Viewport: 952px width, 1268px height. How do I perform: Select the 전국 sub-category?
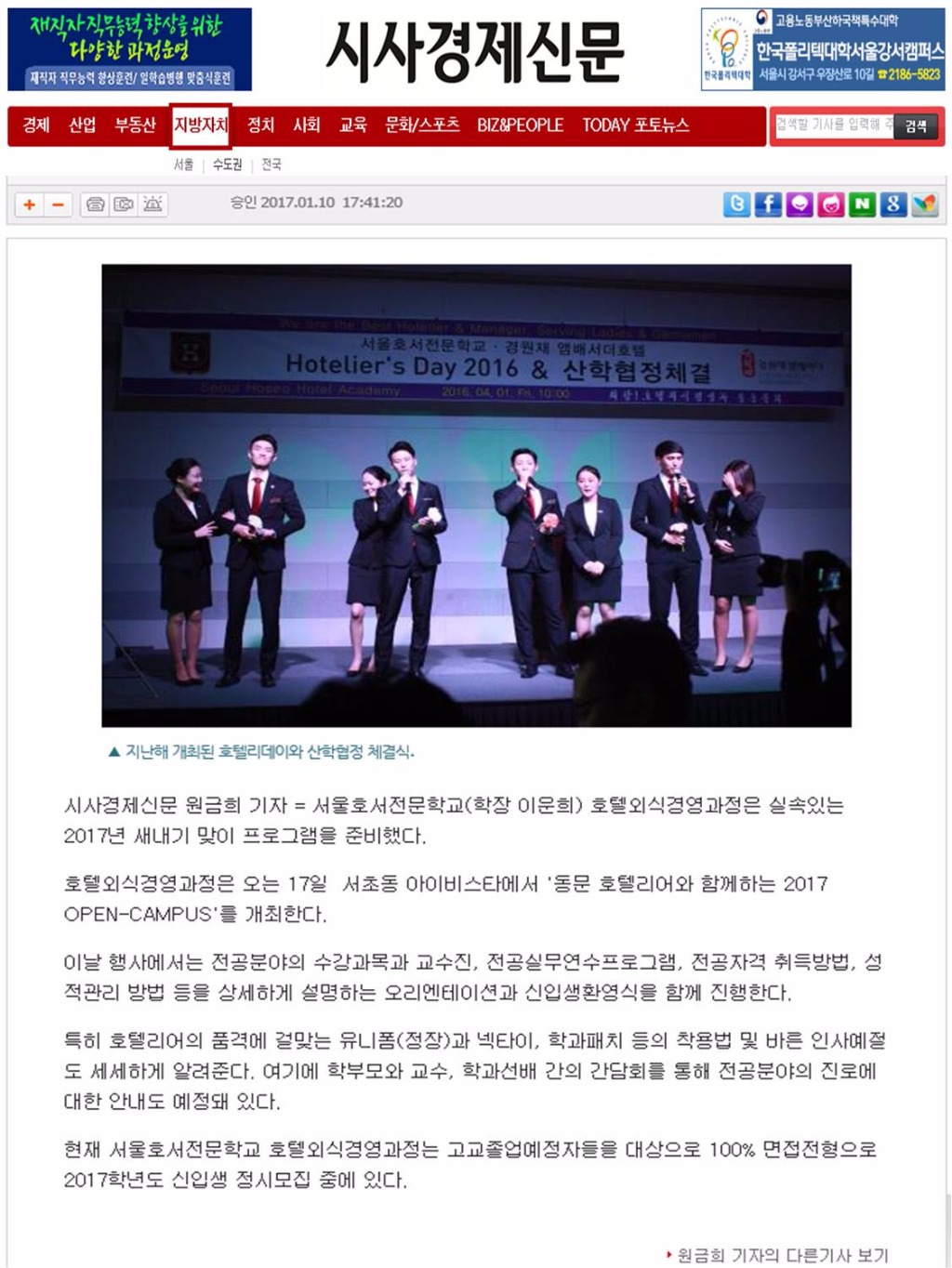click(x=271, y=165)
